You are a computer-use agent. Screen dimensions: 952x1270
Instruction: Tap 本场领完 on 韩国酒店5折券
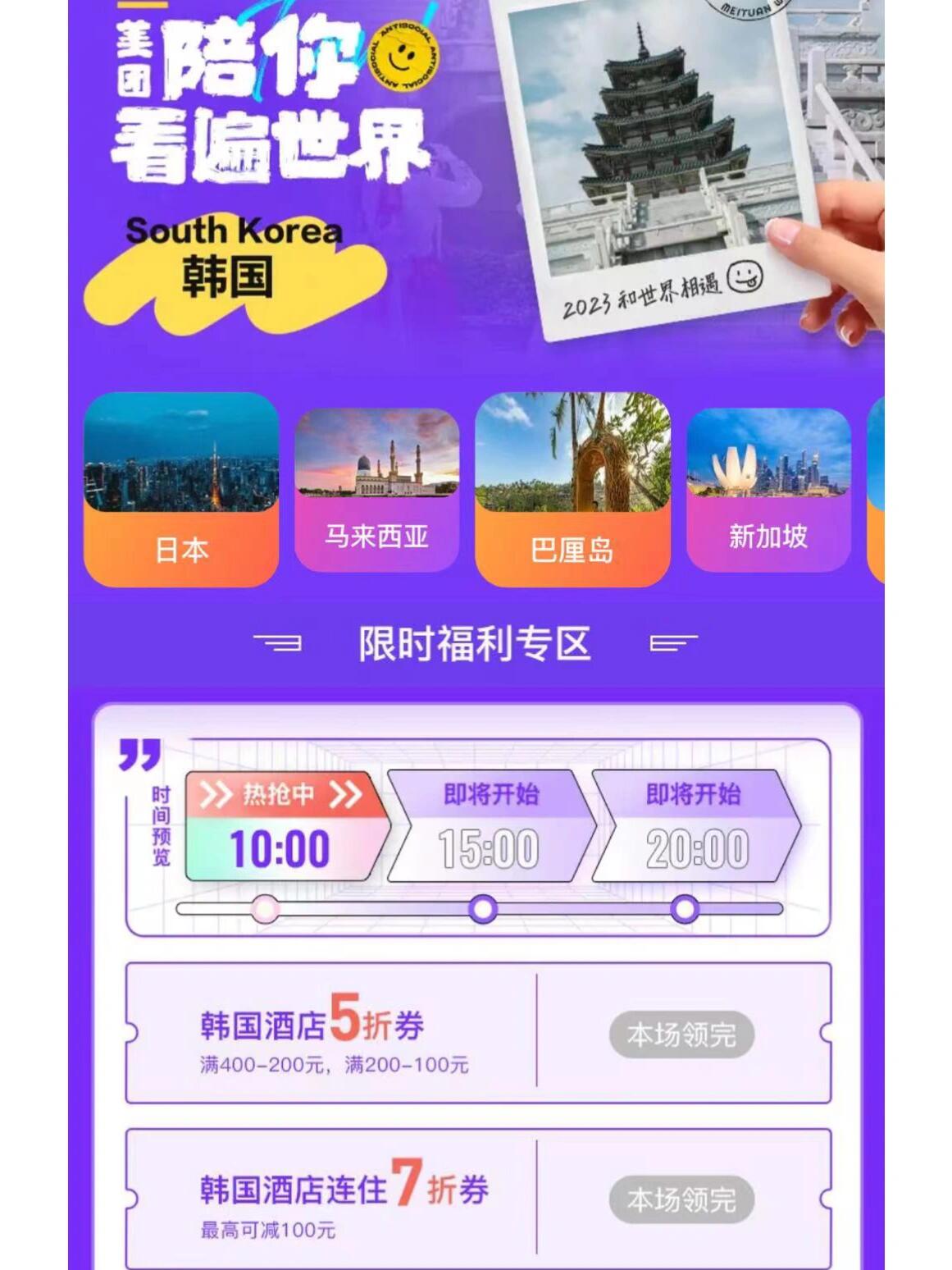point(681,1035)
